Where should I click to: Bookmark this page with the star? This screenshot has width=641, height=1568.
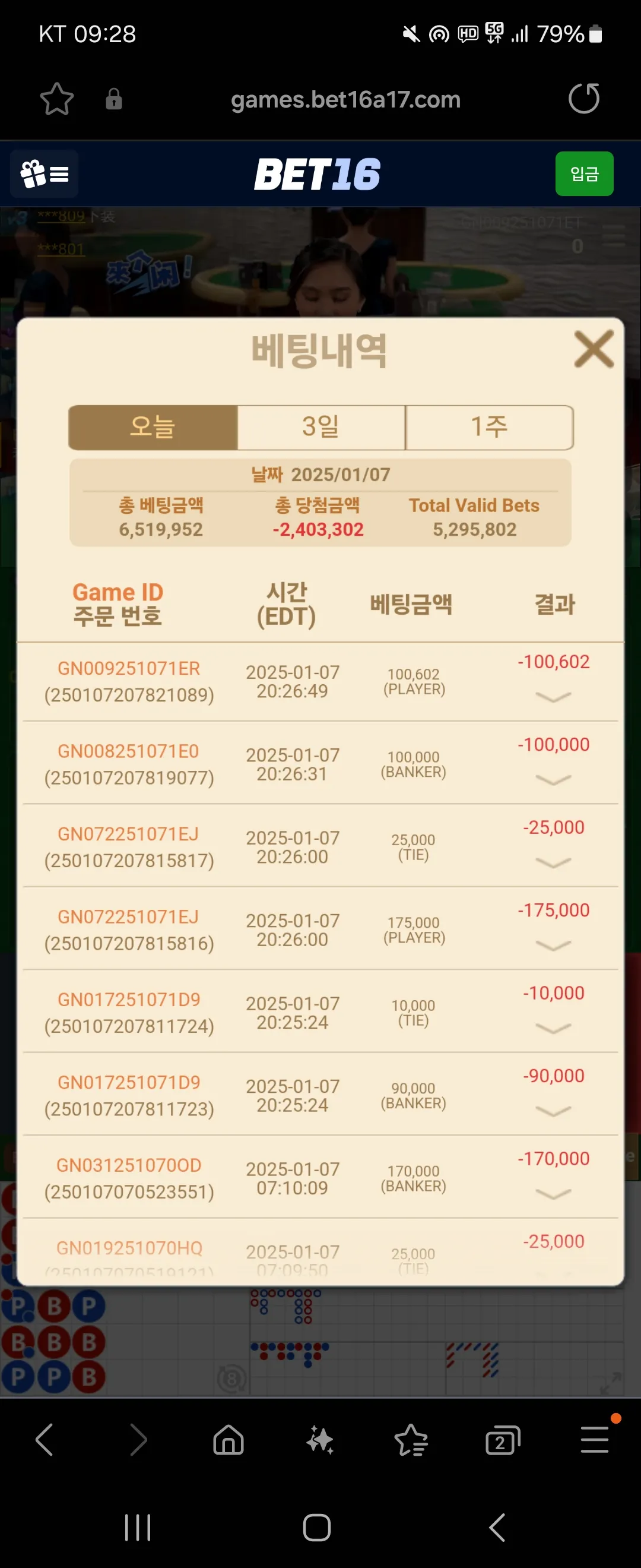tap(56, 99)
